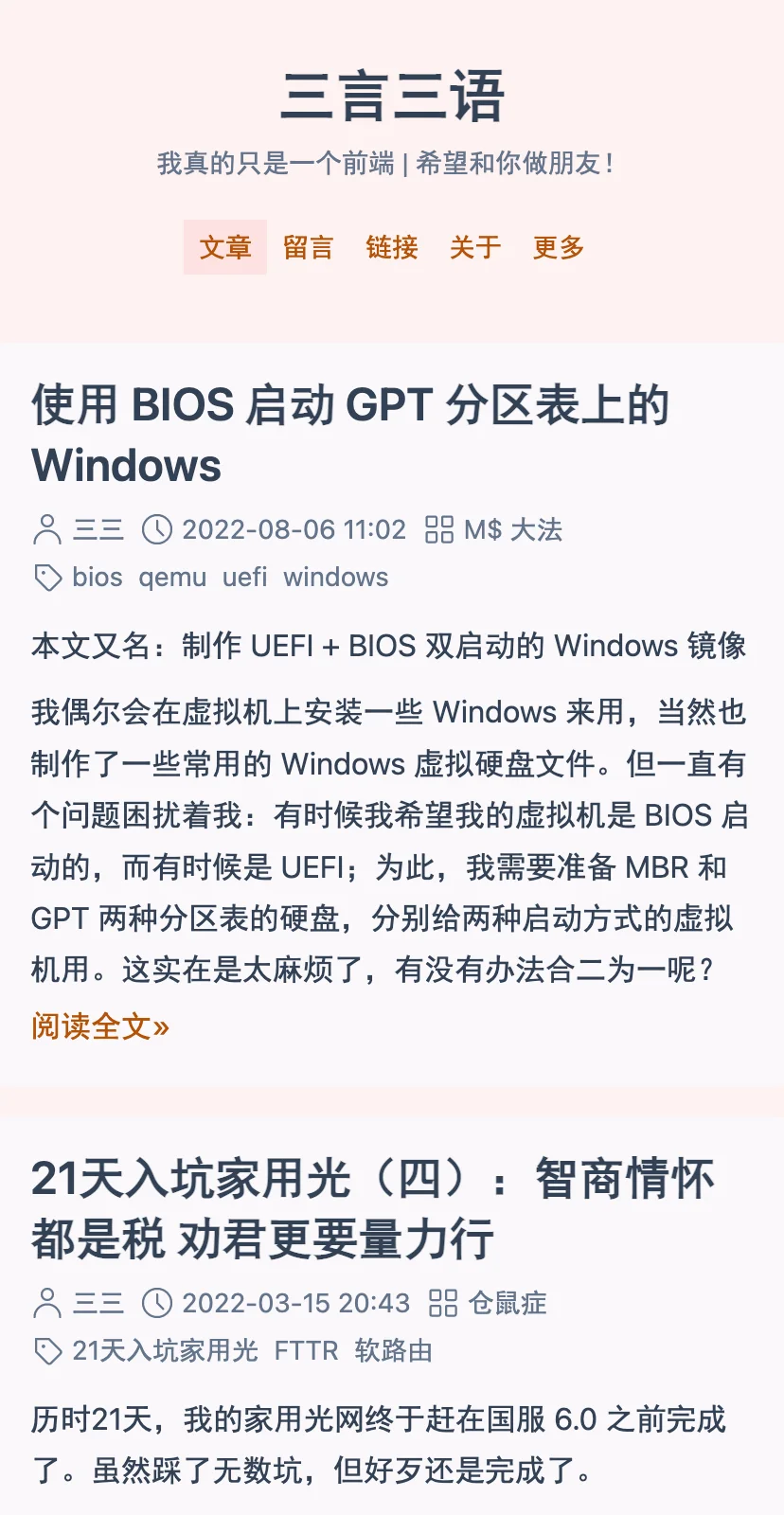784x1515 pixels.
Task: Open the 关于 page
Action: (x=475, y=247)
